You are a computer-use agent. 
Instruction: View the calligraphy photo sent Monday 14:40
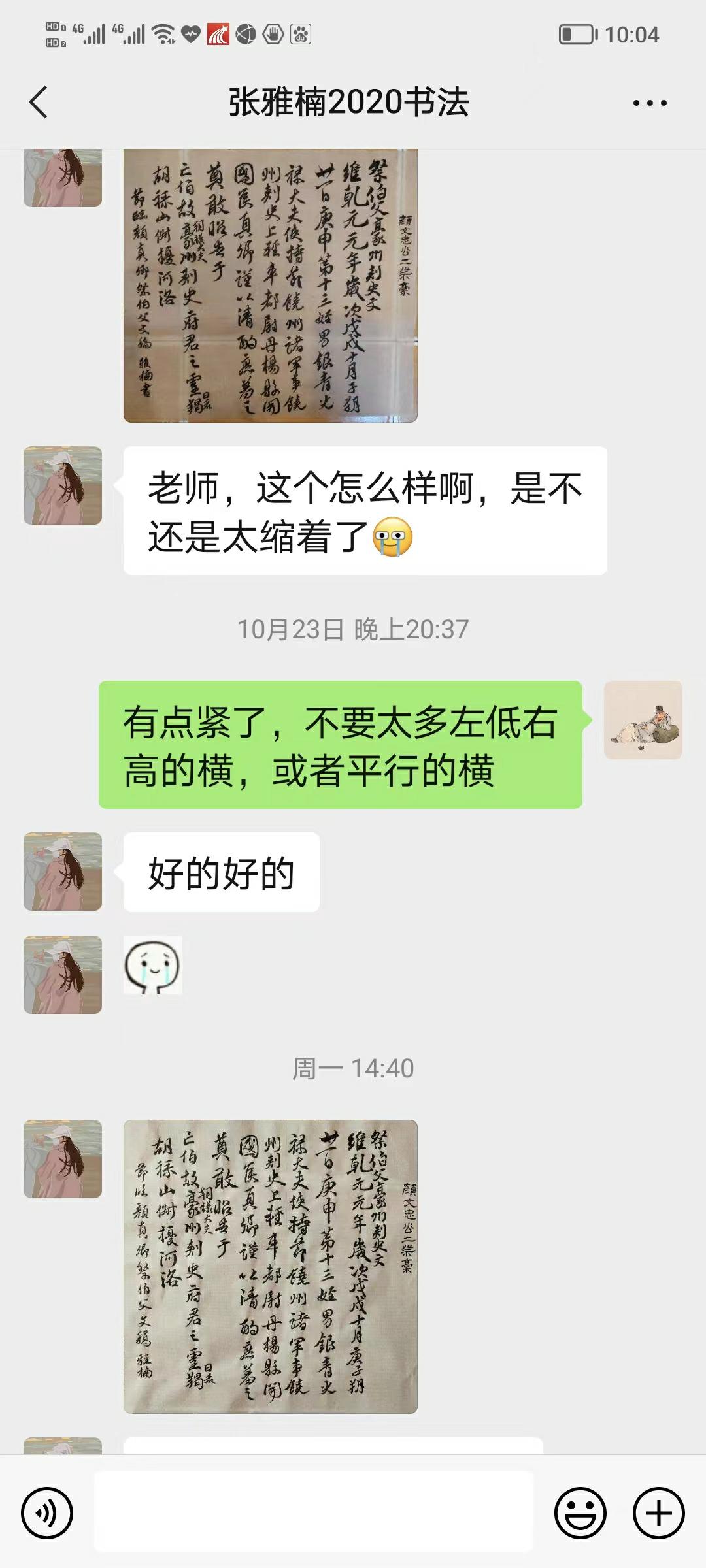point(270,1267)
